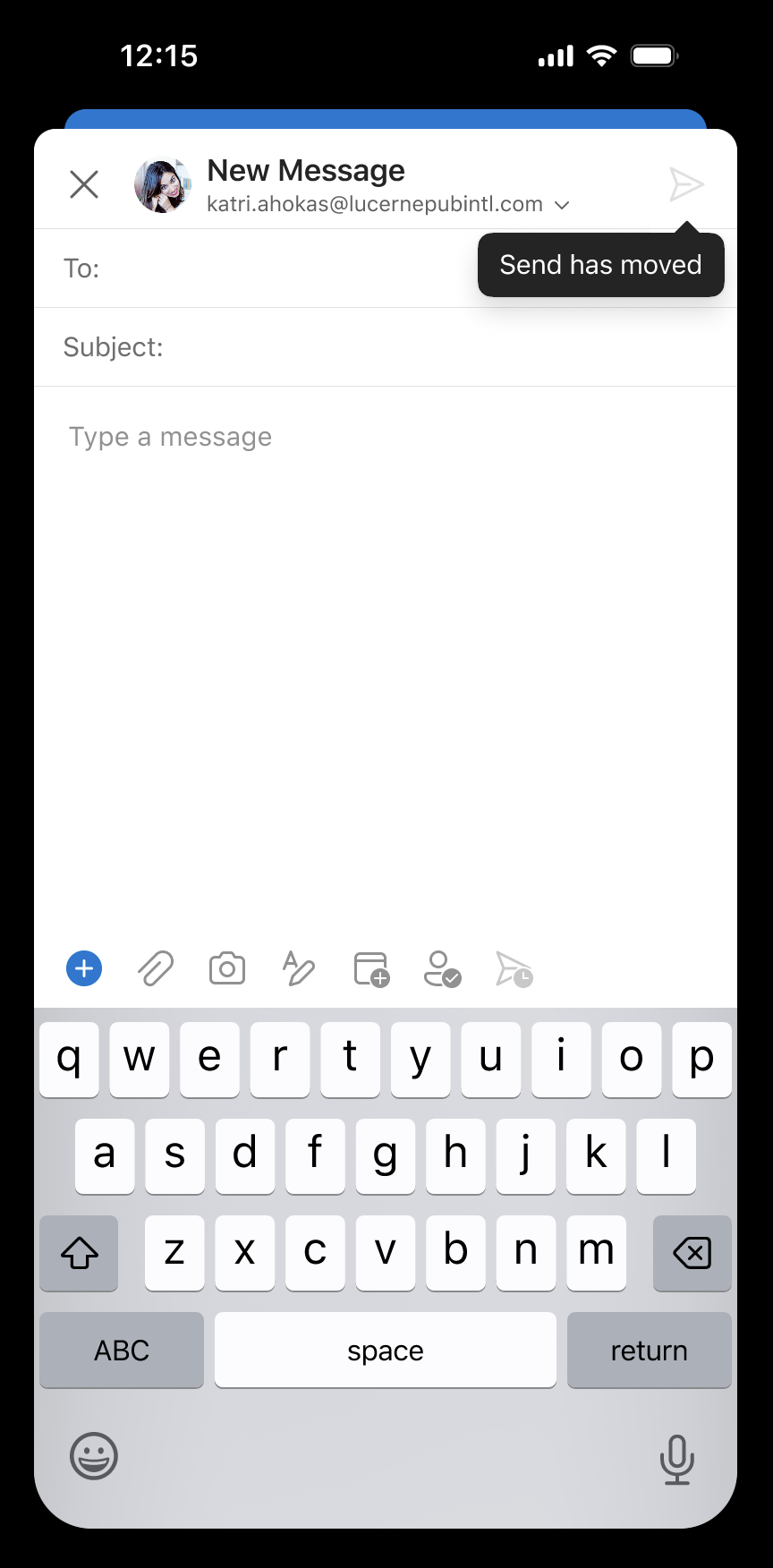Screen dimensions: 773x1568
Task: Expand the sender account dropdown
Action: point(562,205)
